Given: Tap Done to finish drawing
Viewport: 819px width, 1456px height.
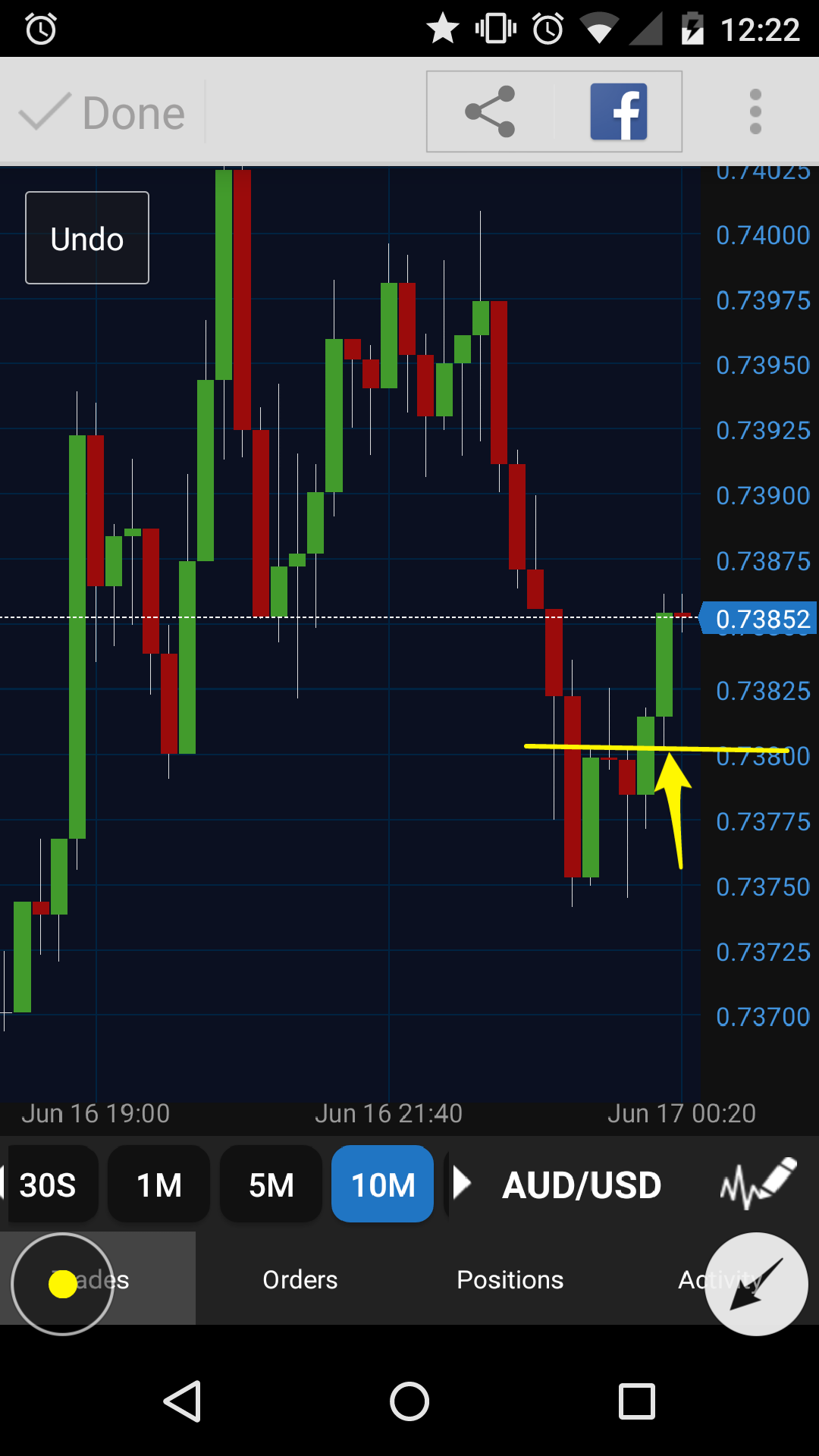Looking at the screenshot, I should (102, 114).
